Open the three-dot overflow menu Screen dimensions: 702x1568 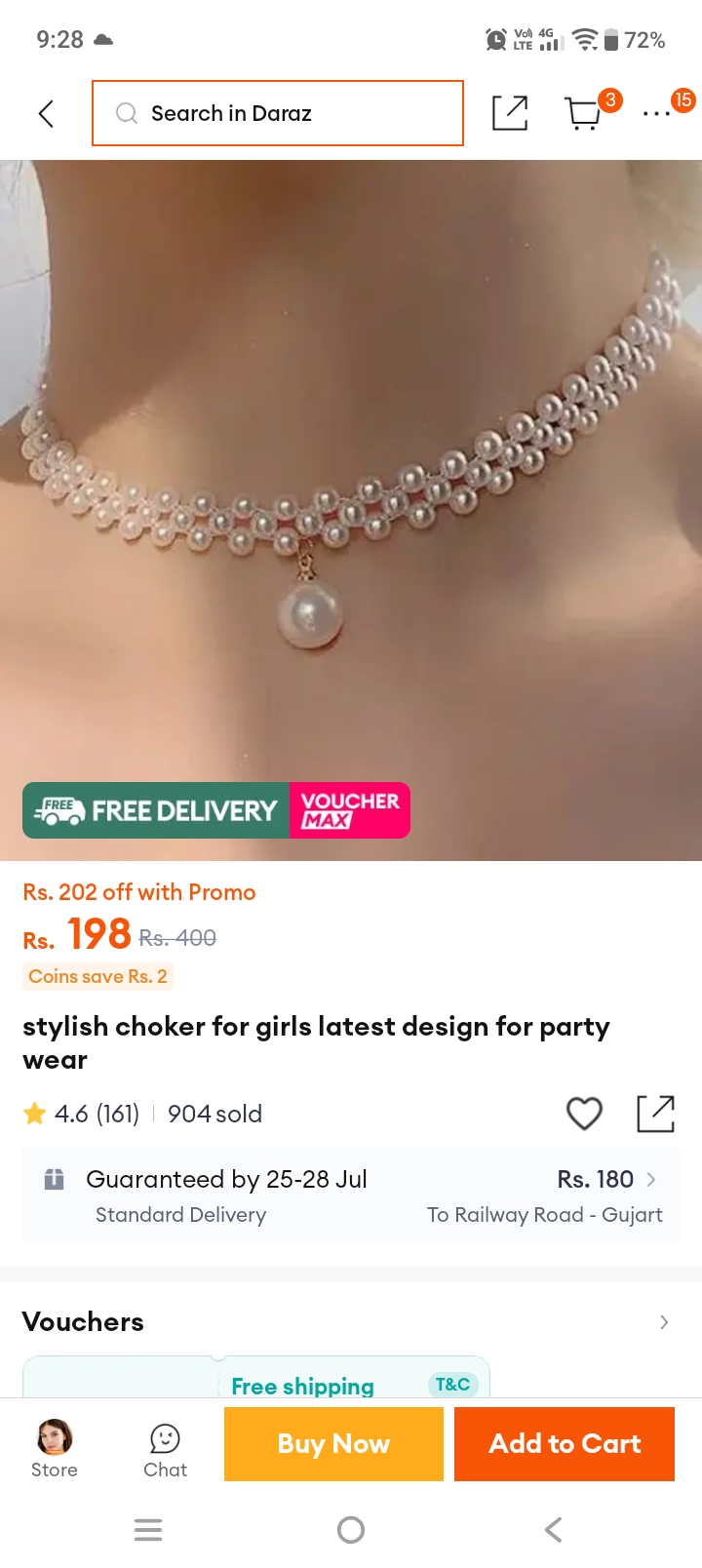(x=656, y=114)
